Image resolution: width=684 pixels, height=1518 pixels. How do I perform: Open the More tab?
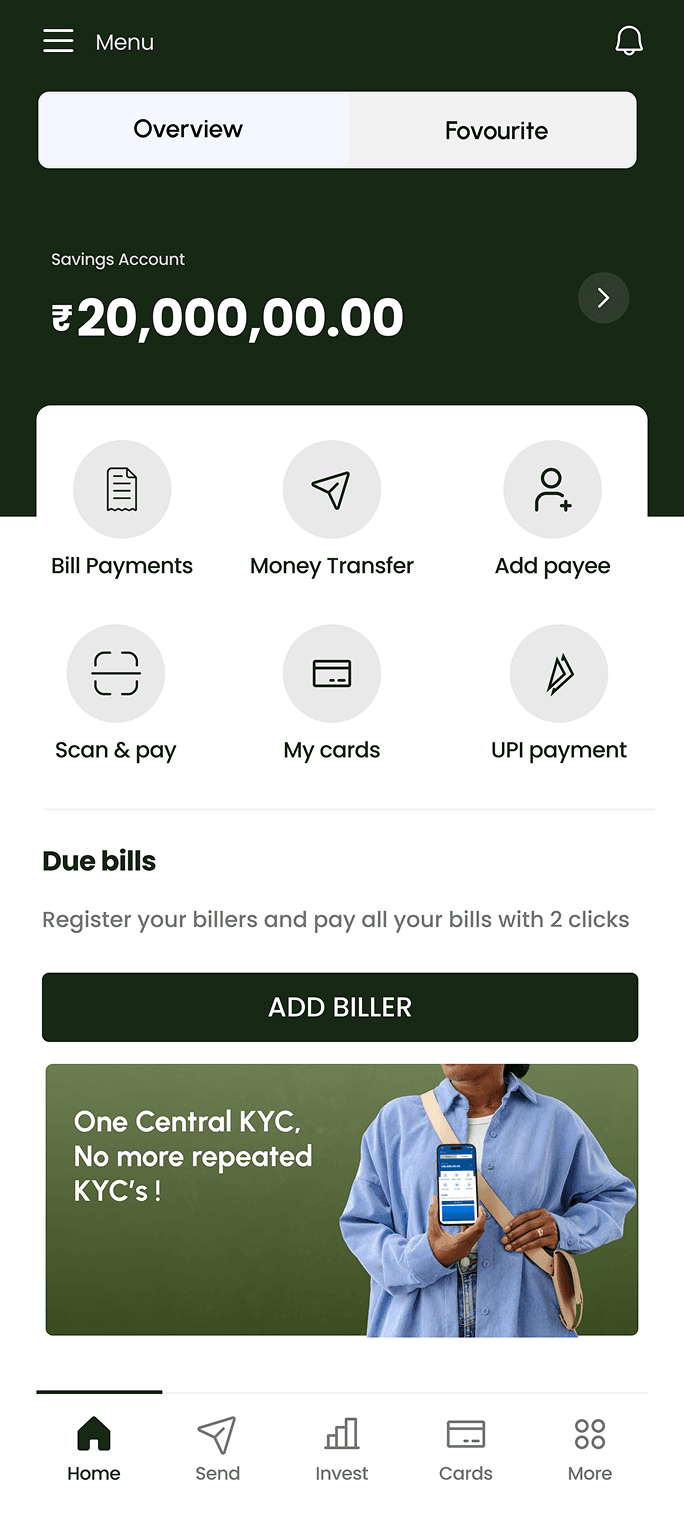590,1449
